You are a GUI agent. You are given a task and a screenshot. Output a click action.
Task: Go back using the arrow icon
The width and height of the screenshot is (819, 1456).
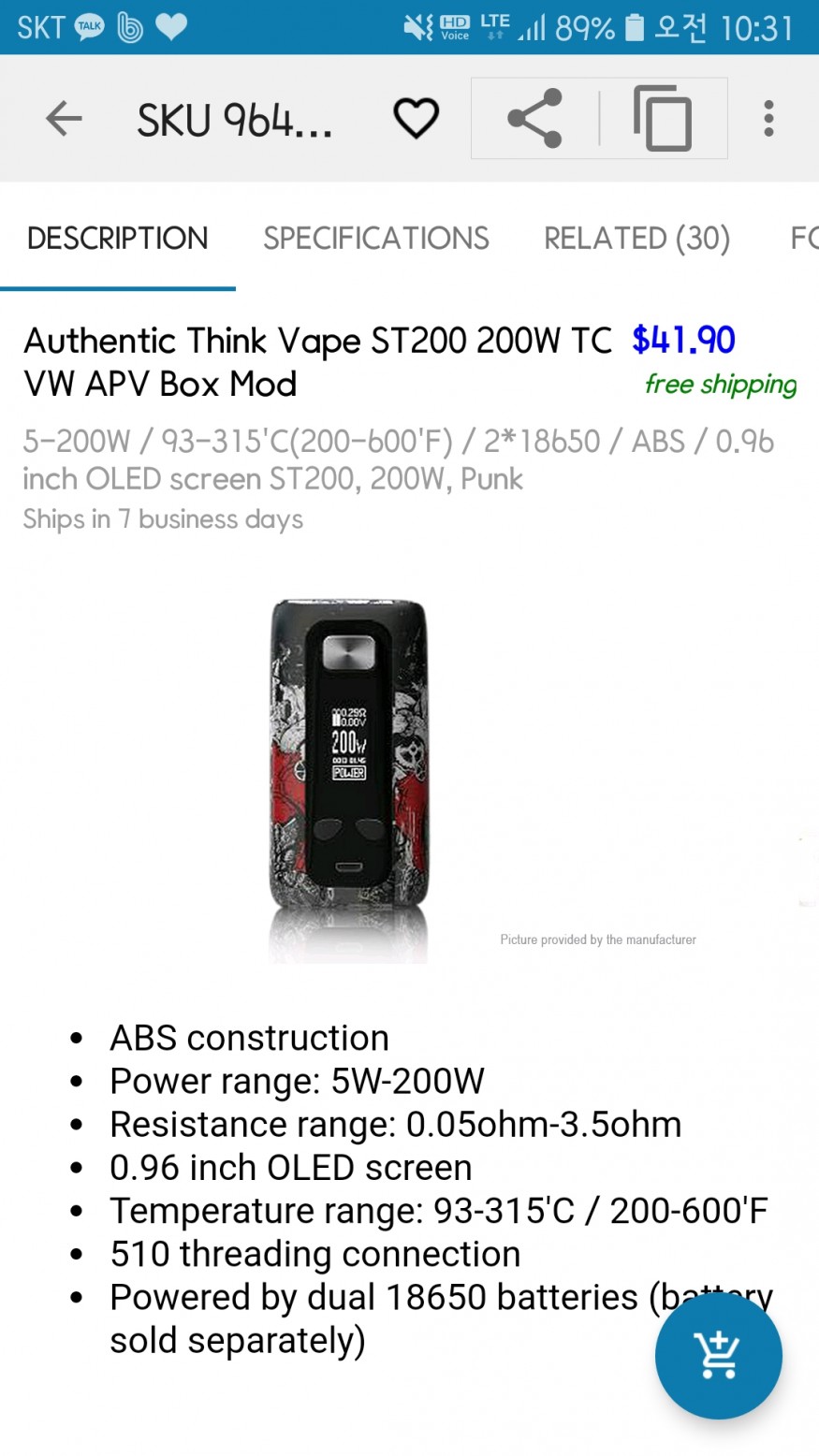pyautogui.click(x=64, y=119)
